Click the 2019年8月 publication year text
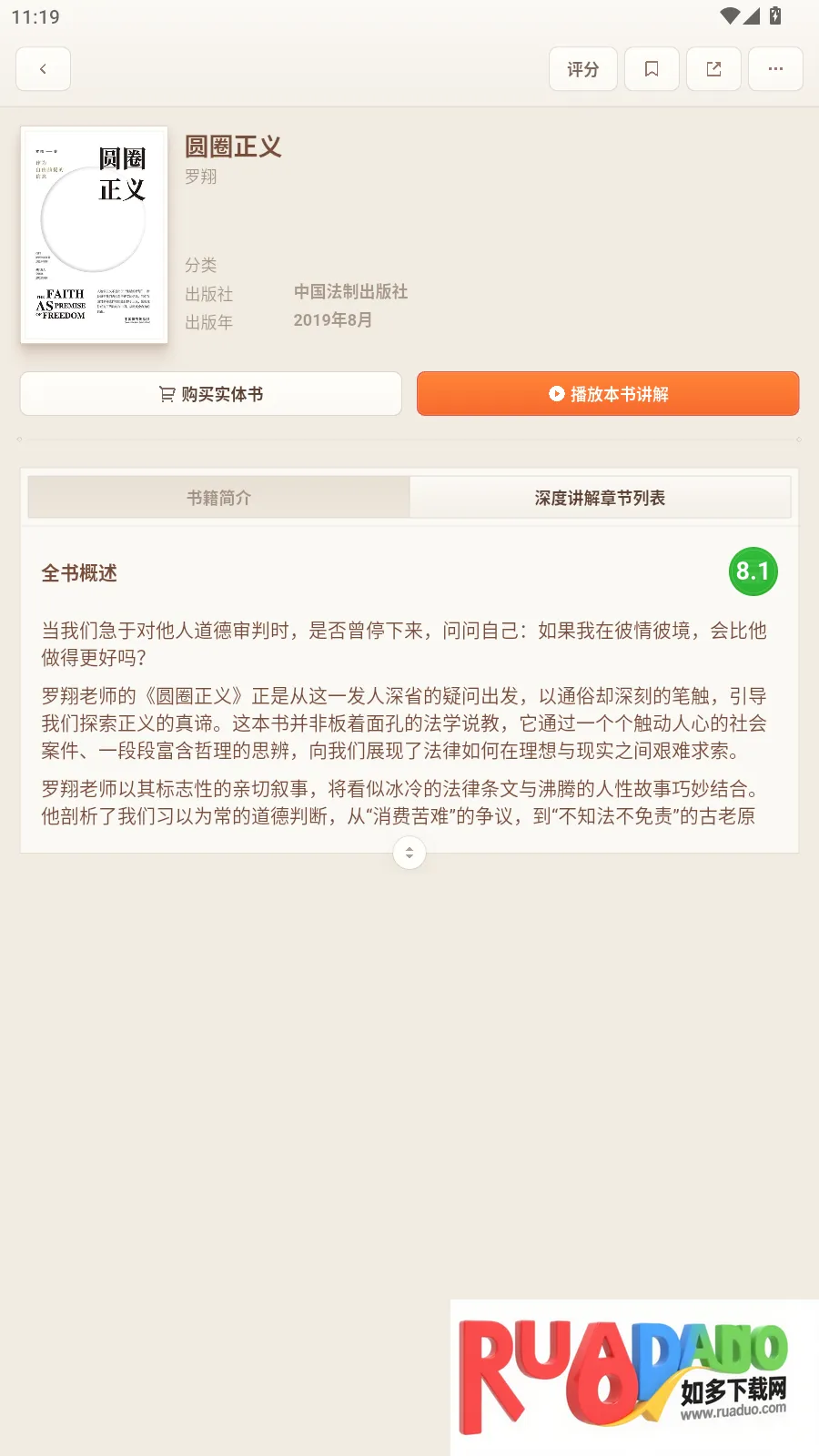 click(333, 320)
